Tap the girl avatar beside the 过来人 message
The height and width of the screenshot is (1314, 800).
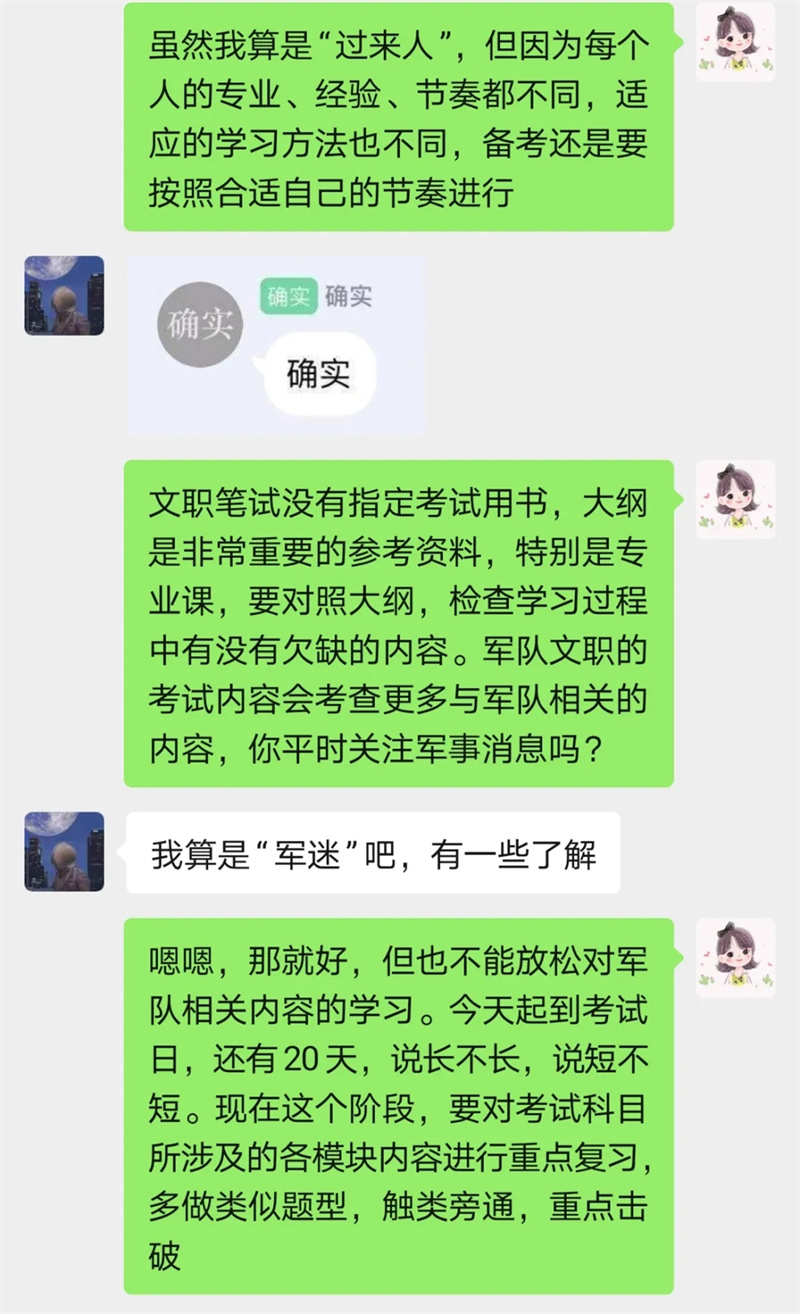coord(735,42)
